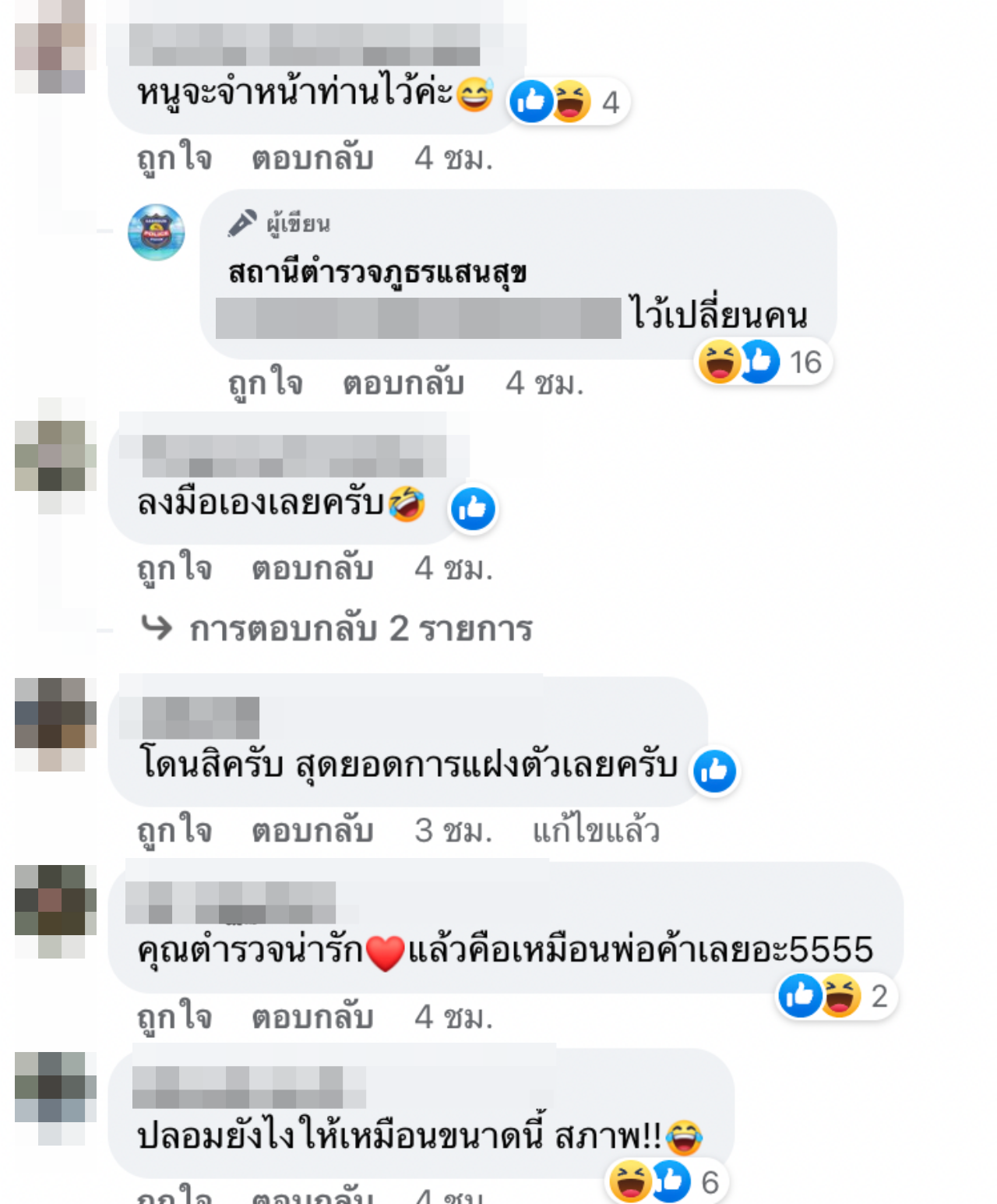View the 2 reactions on the "คุณตำรวจน่ารัก" comment
Image resolution: width=997 pixels, height=1204 pixels.
tap(837, 996)
